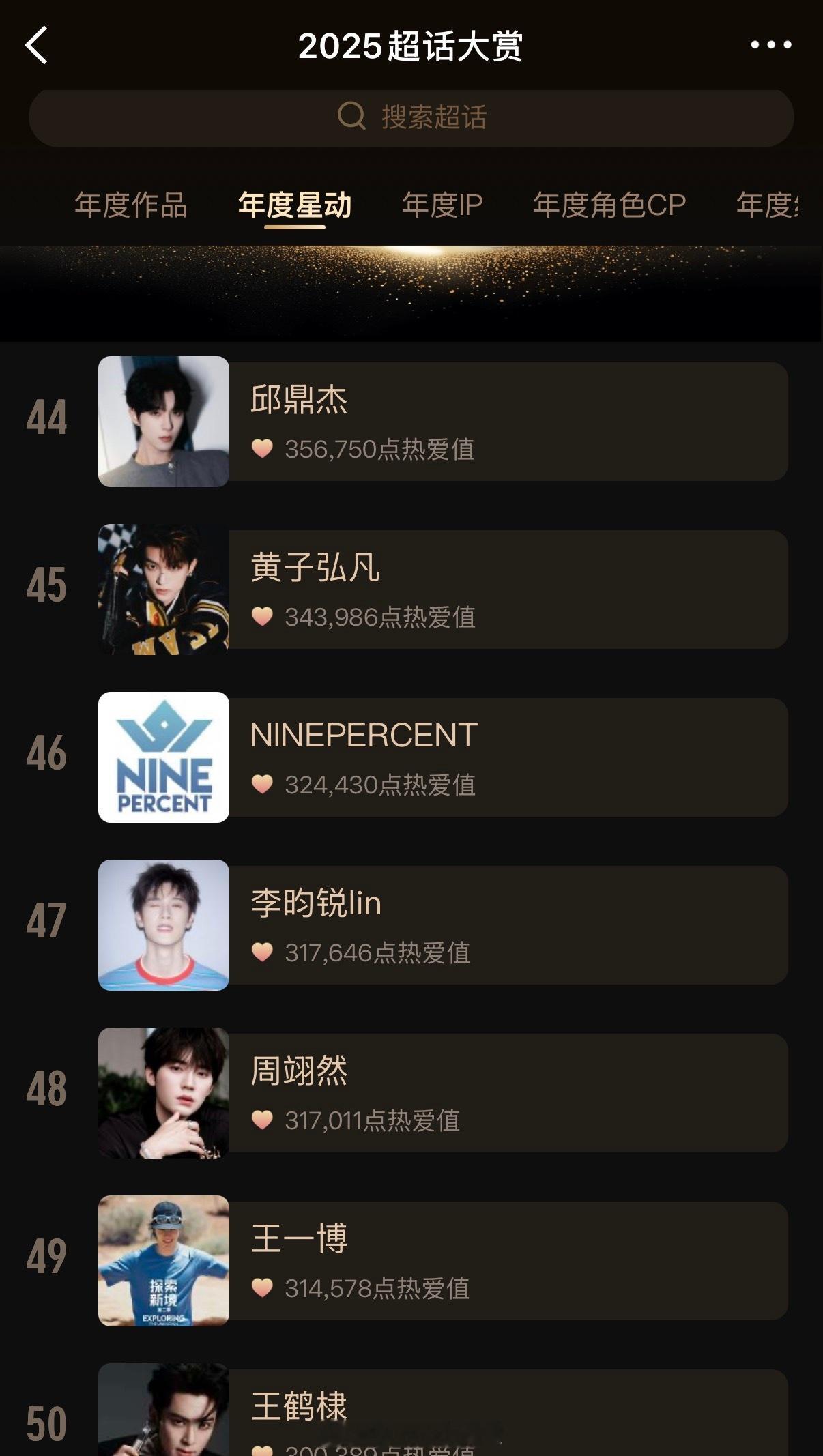Tap the heart icon next to NINEPERCENT's value
The height and width of the screenshot is (1456, 823).
(263, 786)
